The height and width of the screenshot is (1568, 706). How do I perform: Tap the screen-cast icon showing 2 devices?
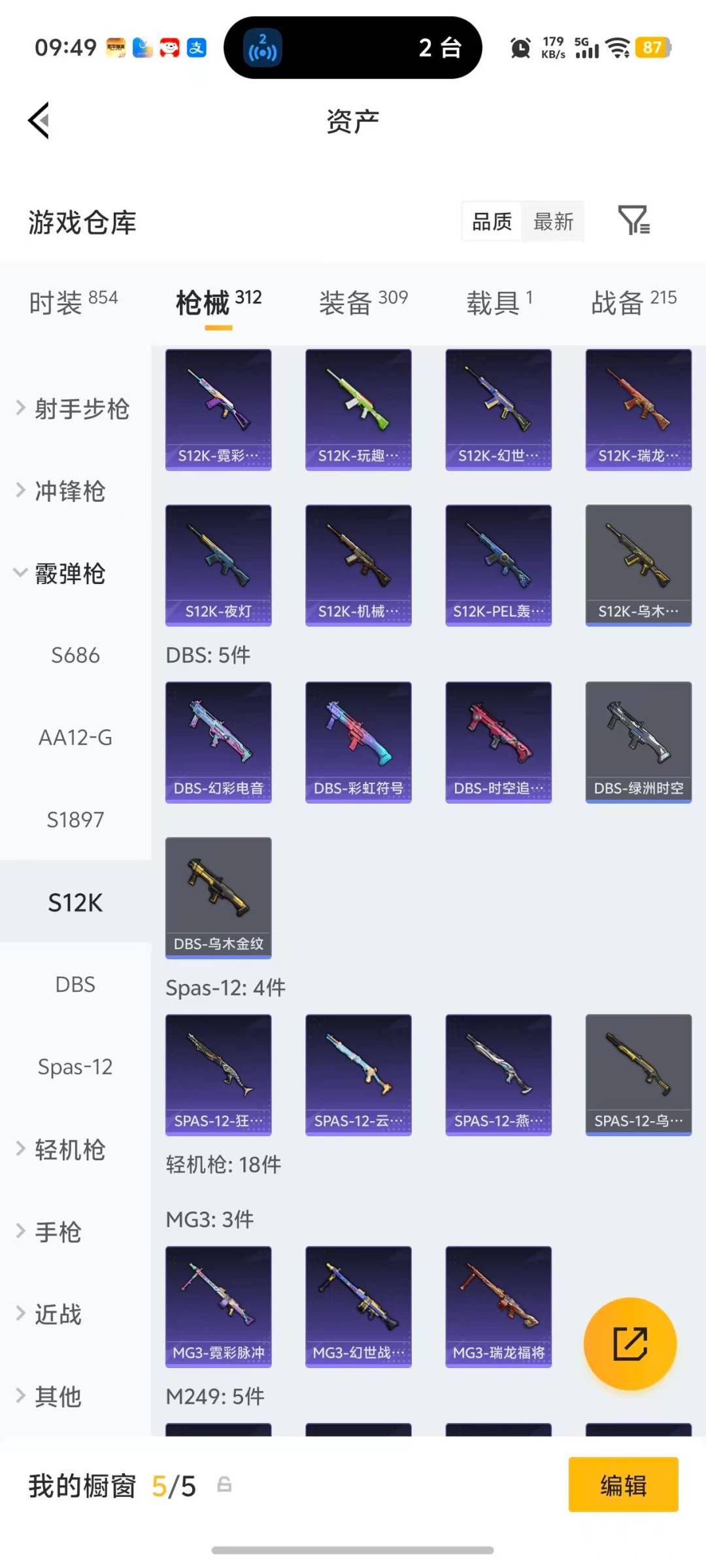[261, 47]
